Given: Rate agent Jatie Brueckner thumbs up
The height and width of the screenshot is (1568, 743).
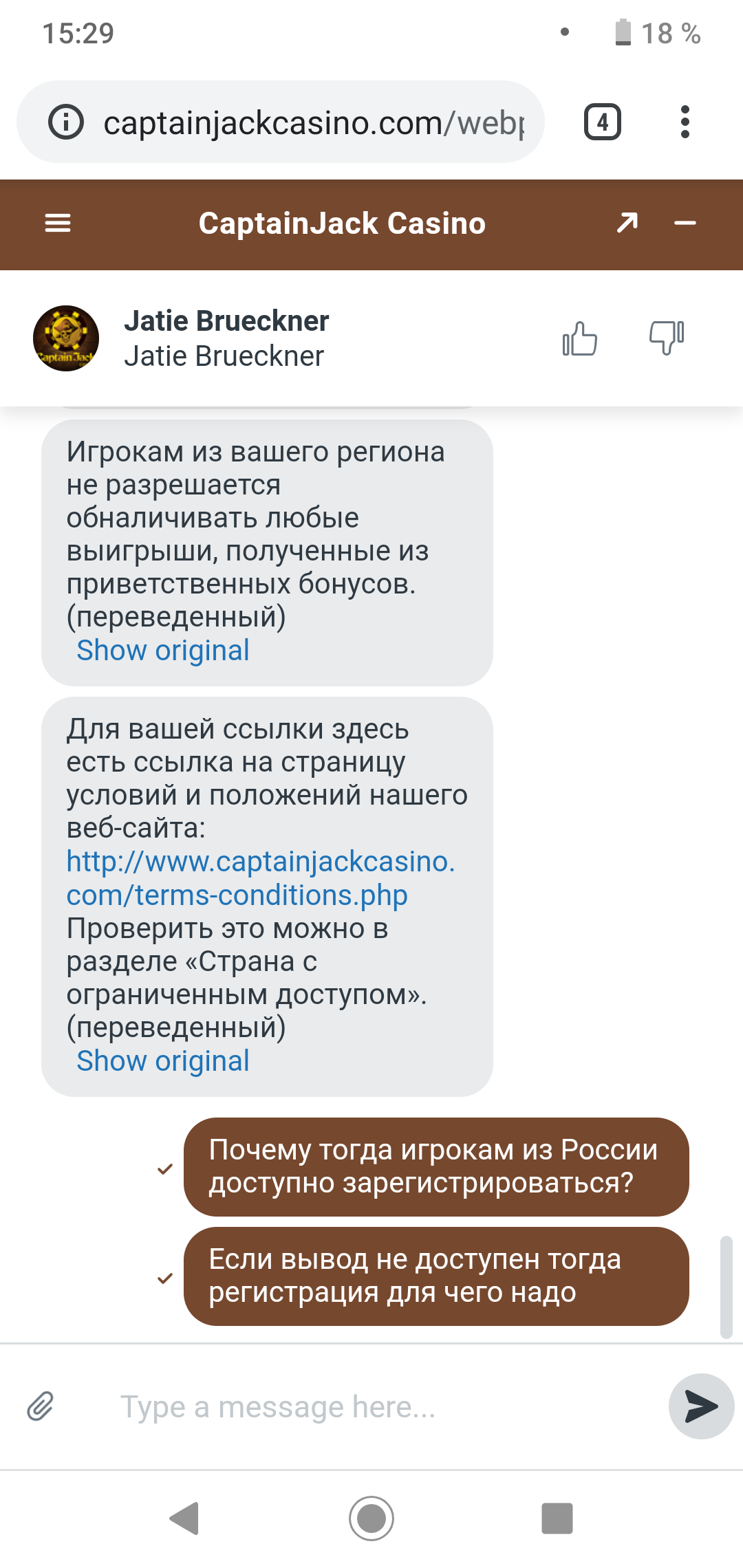Looking at the screenshot, I should [x=579, y=338].
